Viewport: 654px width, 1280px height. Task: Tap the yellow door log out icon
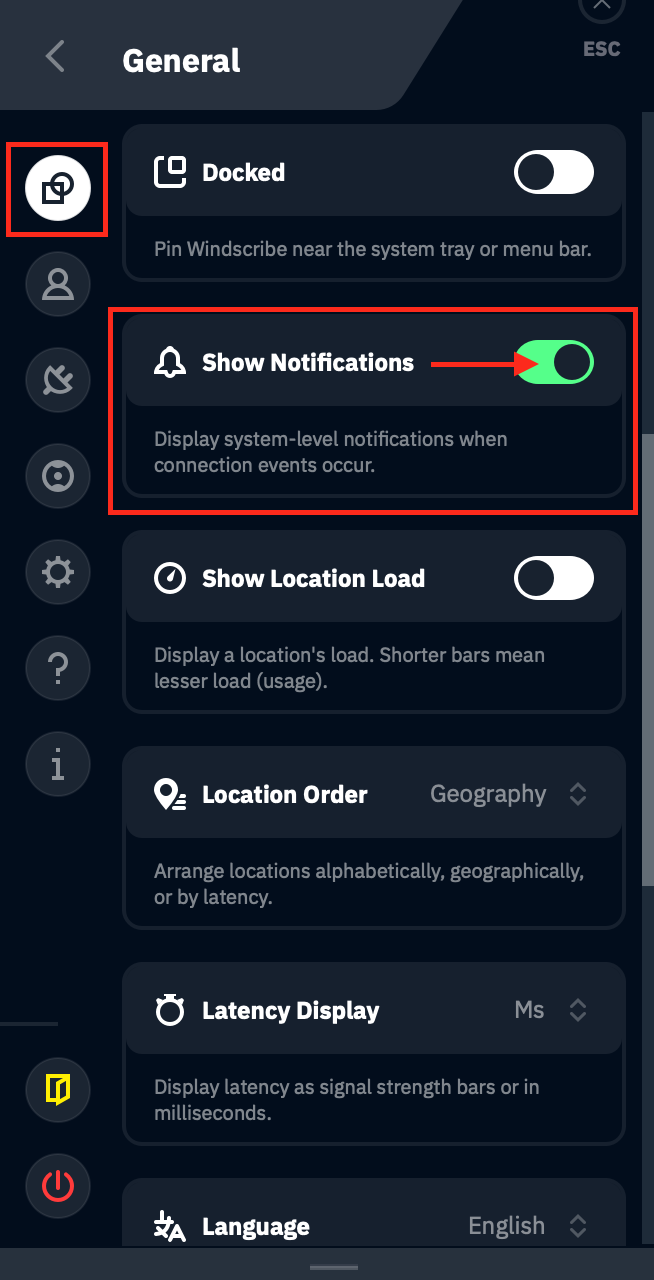(58, 1090)
